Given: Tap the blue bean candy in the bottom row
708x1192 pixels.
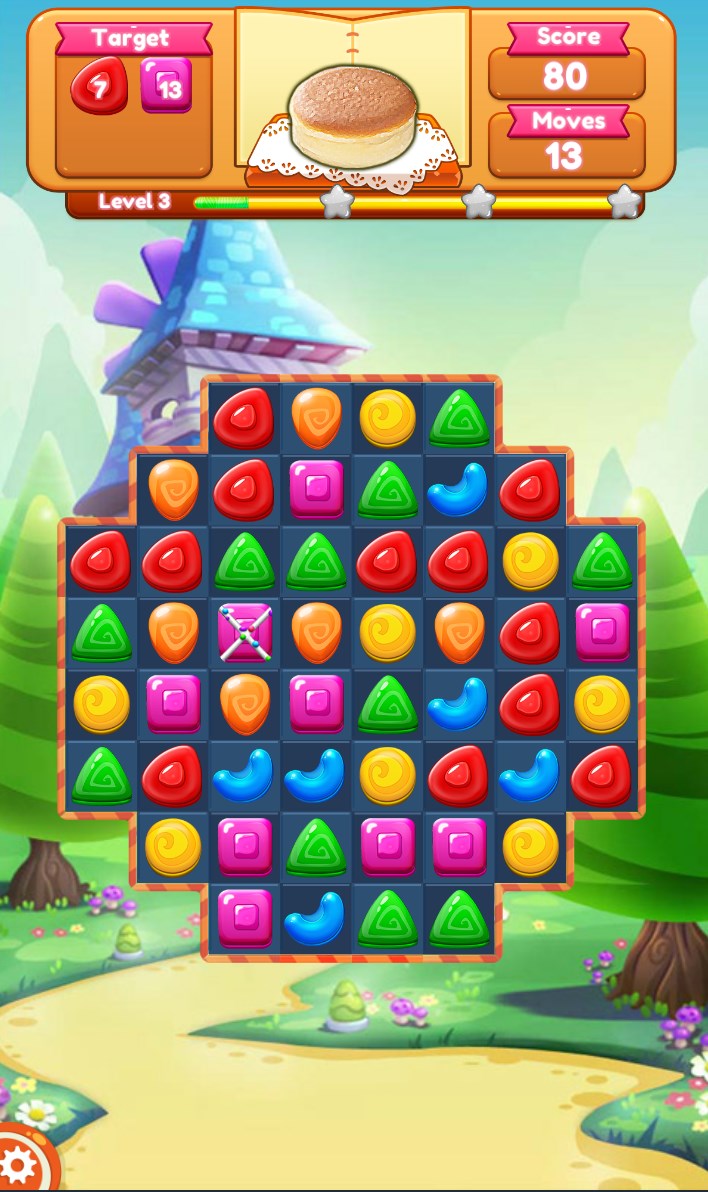Looking at the screenshot, I should (315, 918).
